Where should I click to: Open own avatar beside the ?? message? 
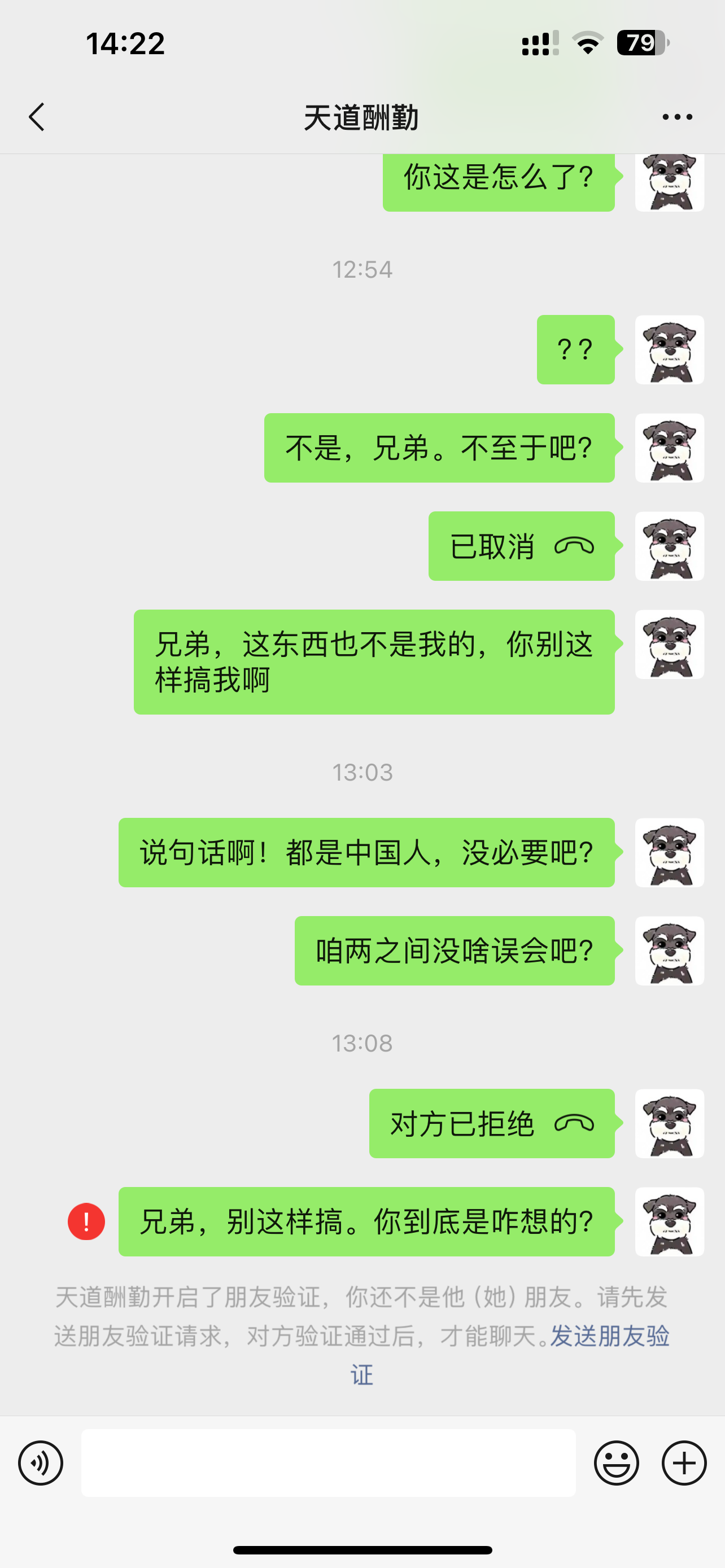pyautogui.click(x=670, y=349)
